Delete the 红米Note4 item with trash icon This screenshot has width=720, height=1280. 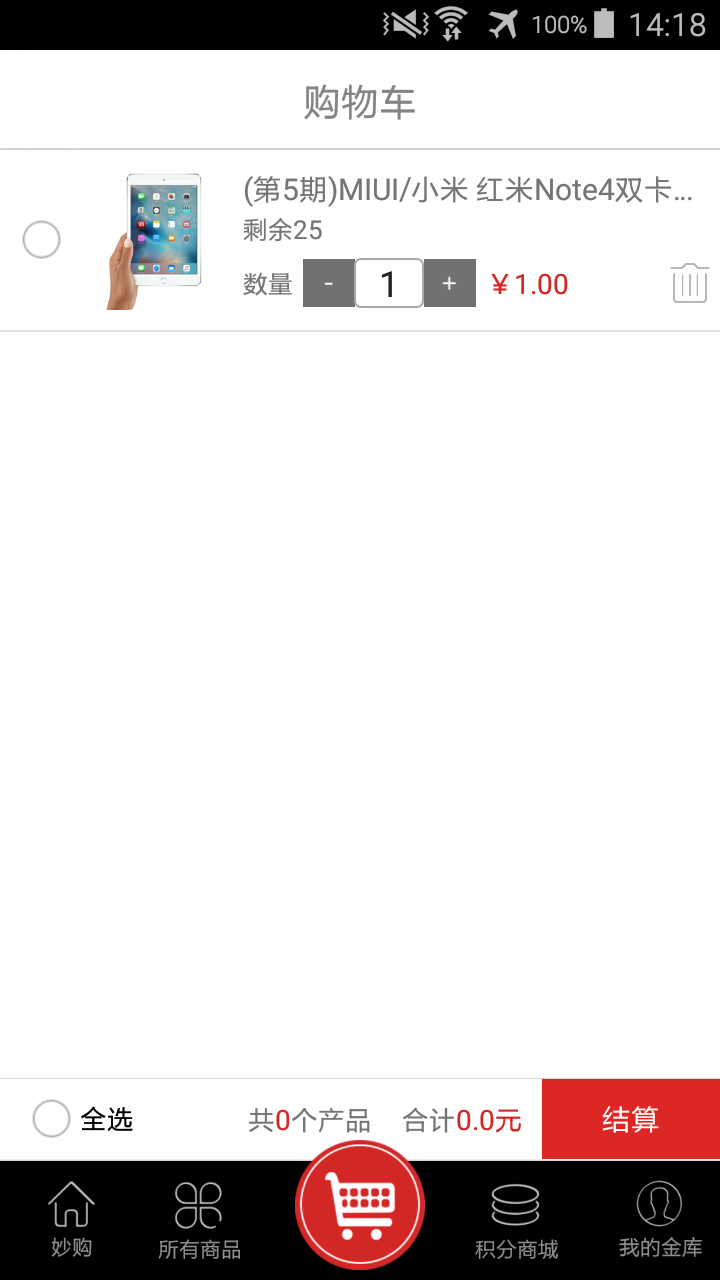(689, 283)
